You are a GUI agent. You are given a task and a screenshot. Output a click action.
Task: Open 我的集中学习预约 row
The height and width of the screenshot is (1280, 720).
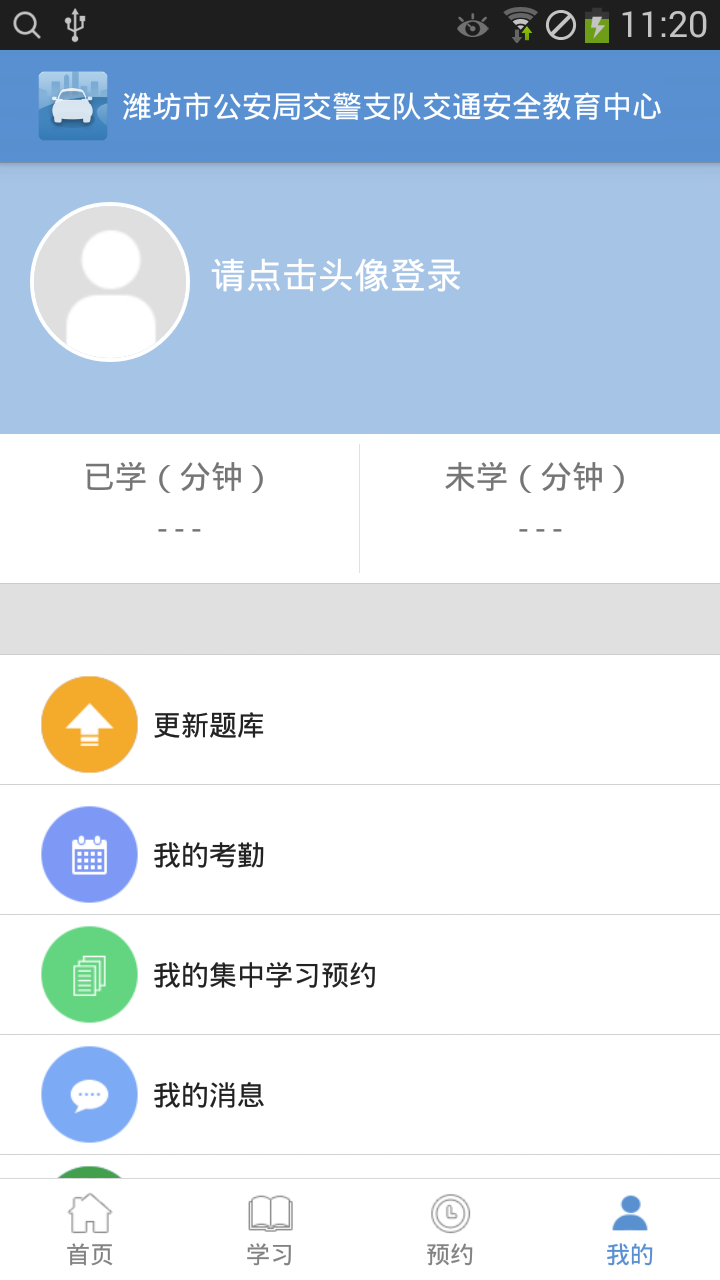coord(360,975)
